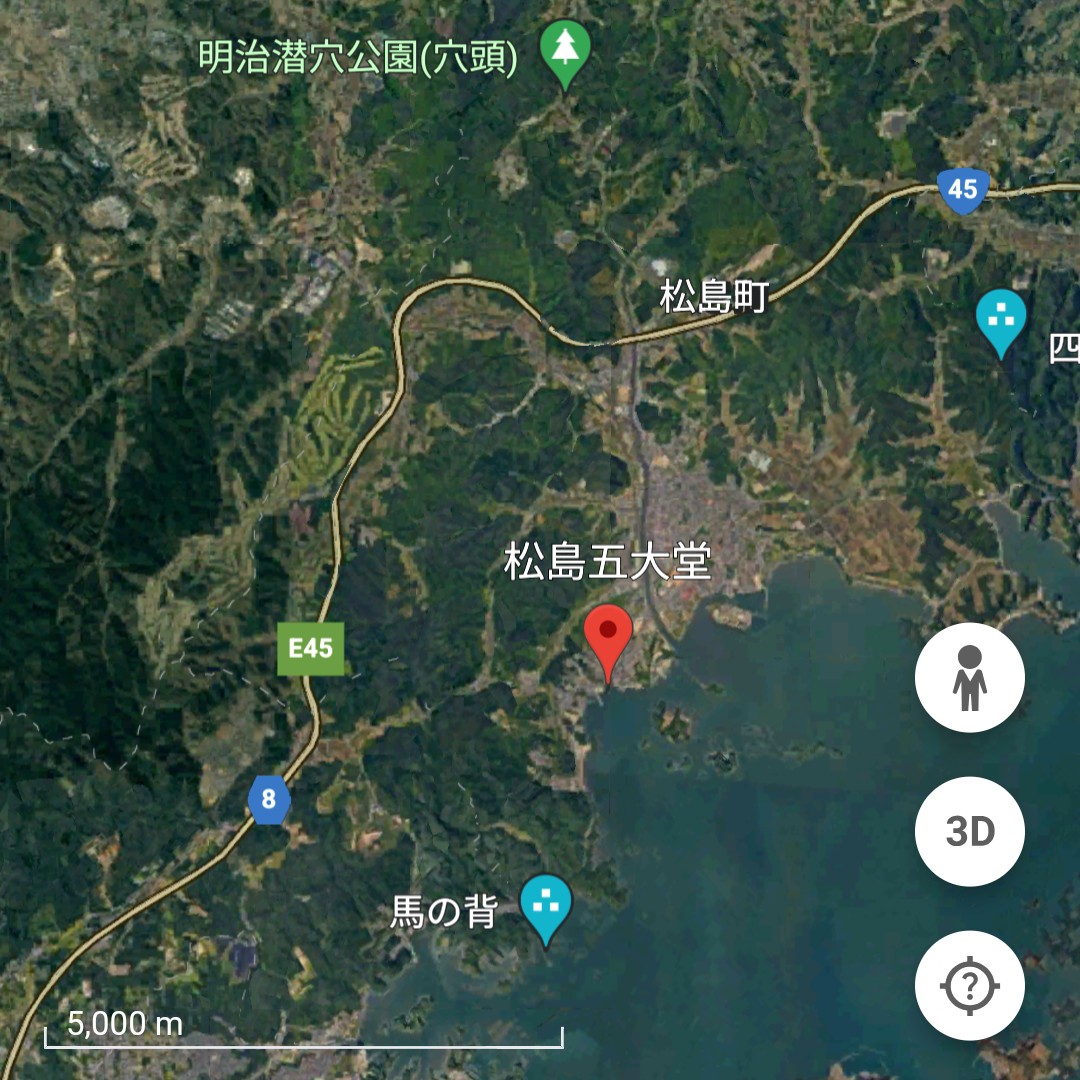The height and width of the screenshot is (1080, 1080).
Task: Open Street View pegman button
Action: click(969, 678)
